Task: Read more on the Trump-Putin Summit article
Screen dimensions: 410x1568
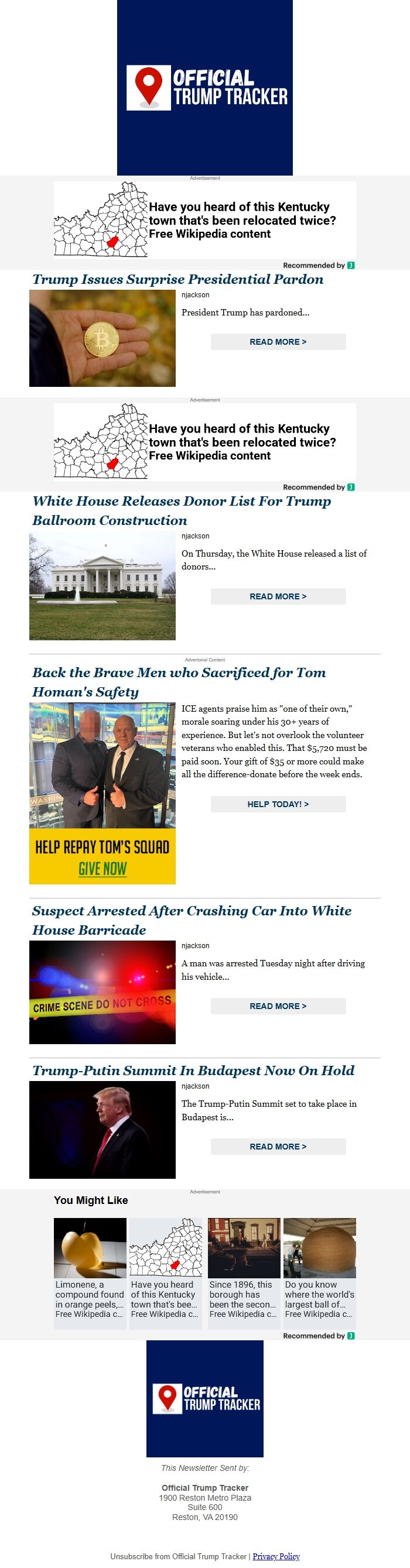Action: pos(278,1146)
